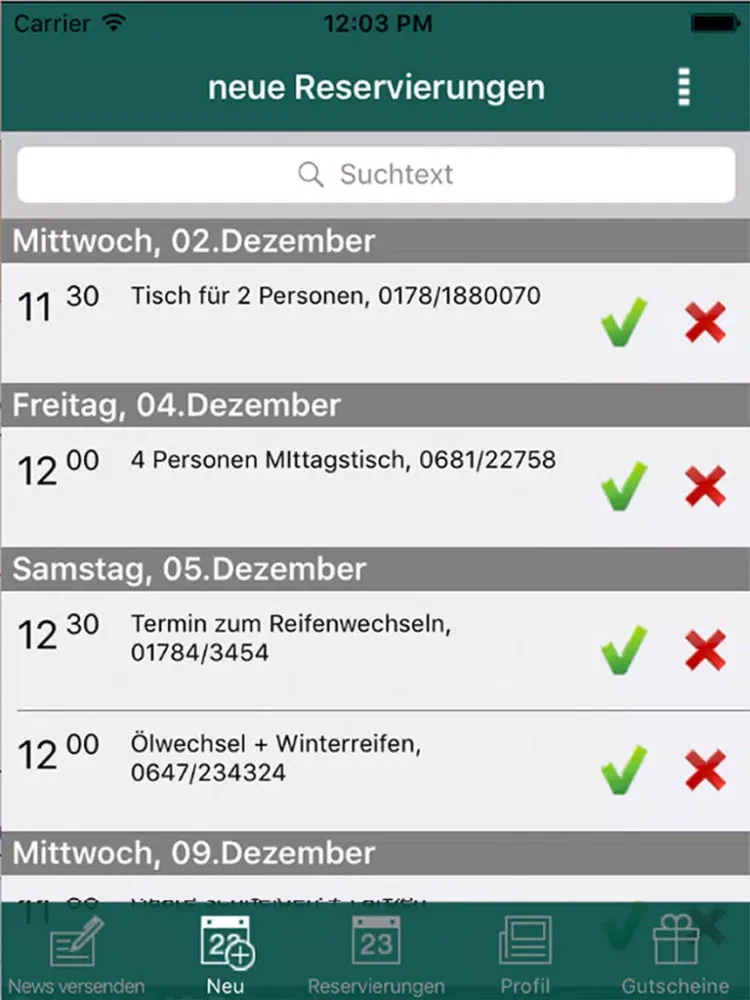Reject the Tisch für 2 Personen reservation
750x1000 pixels.
(x=705, y=322)
